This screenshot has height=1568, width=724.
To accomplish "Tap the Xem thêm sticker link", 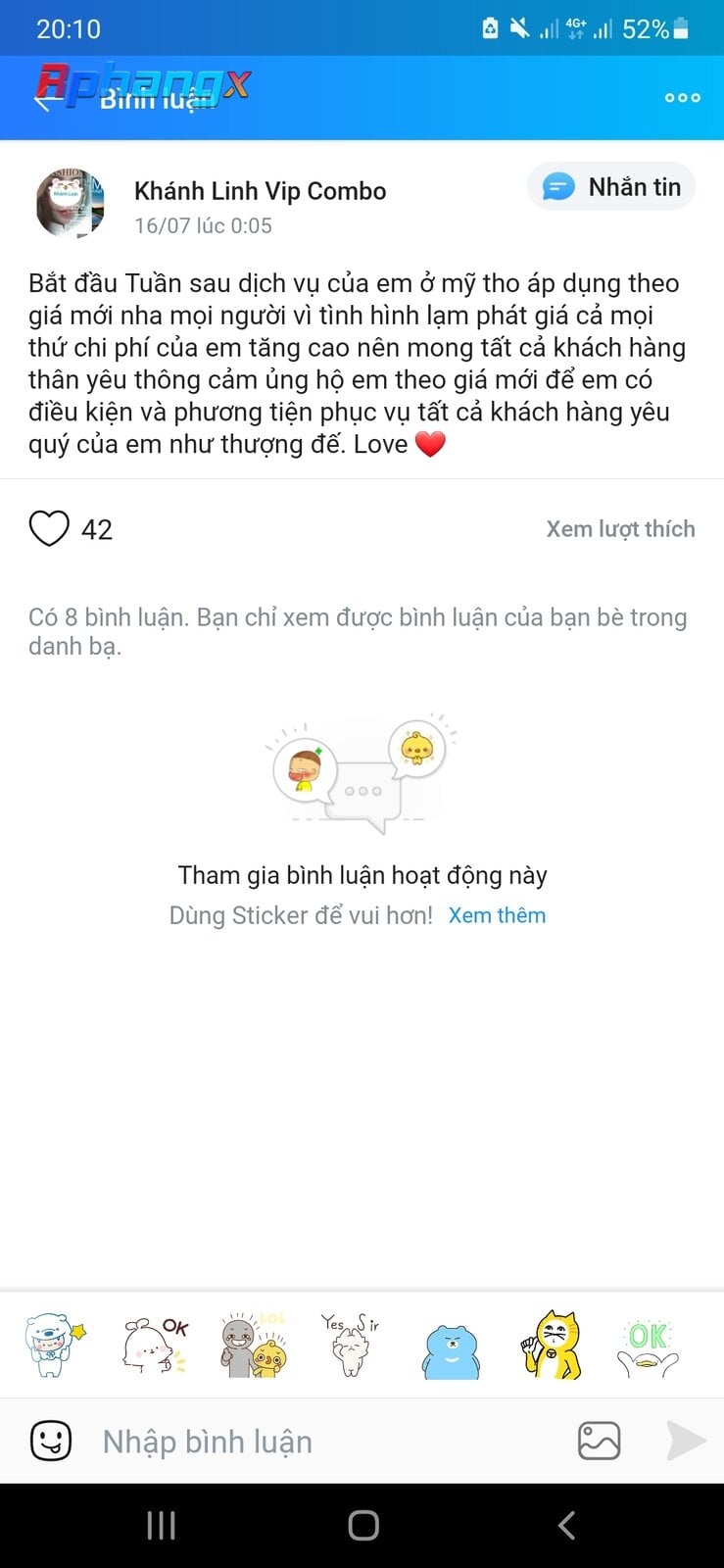I will tap(497, 915).
